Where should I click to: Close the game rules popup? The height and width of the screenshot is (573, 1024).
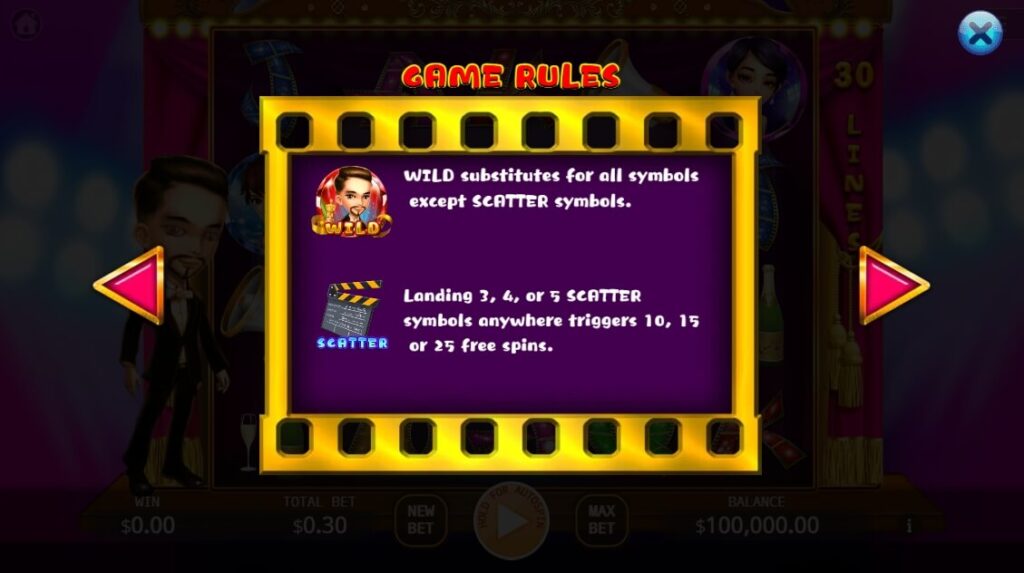coord(979,34)
